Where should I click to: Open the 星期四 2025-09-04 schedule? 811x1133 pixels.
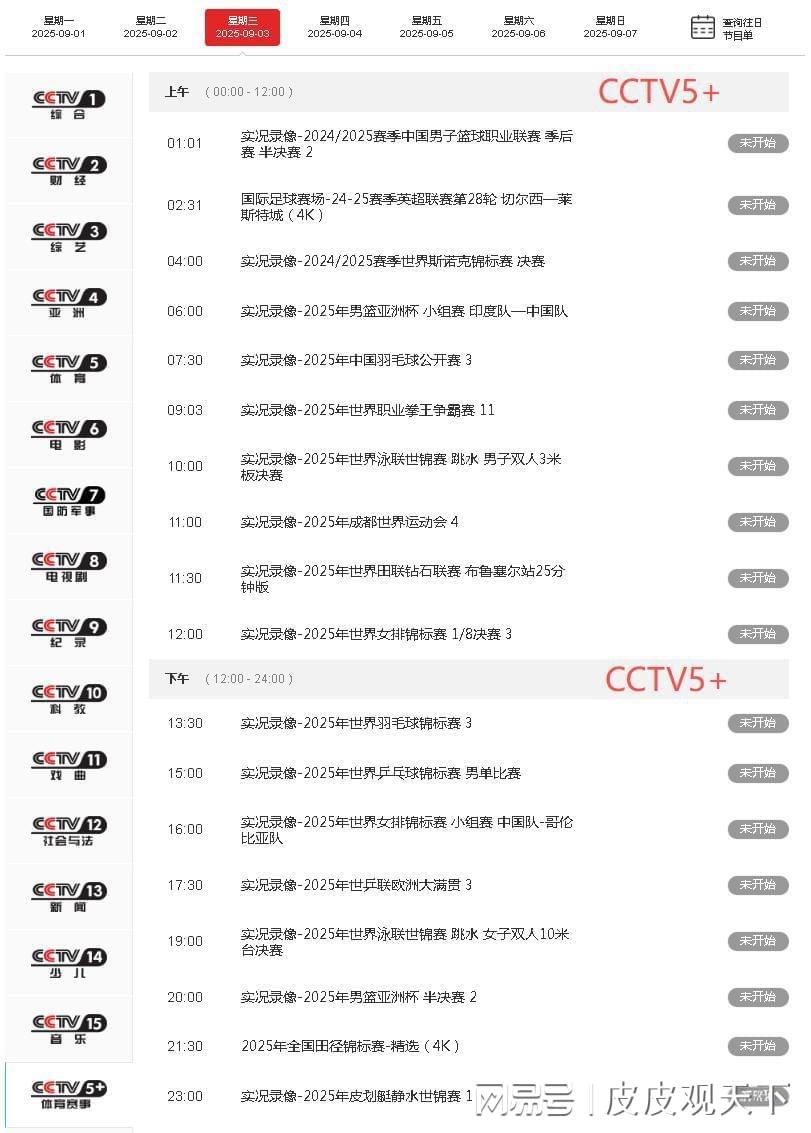click(x=334, y=27)
